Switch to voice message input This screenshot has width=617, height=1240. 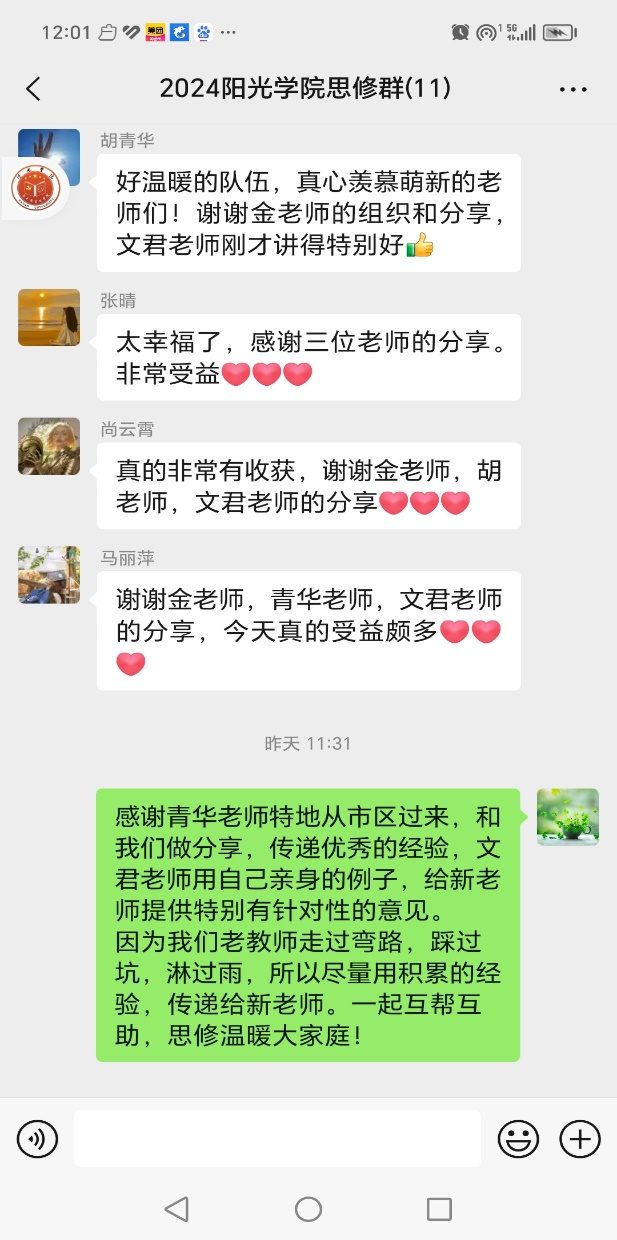point(38,1138)
